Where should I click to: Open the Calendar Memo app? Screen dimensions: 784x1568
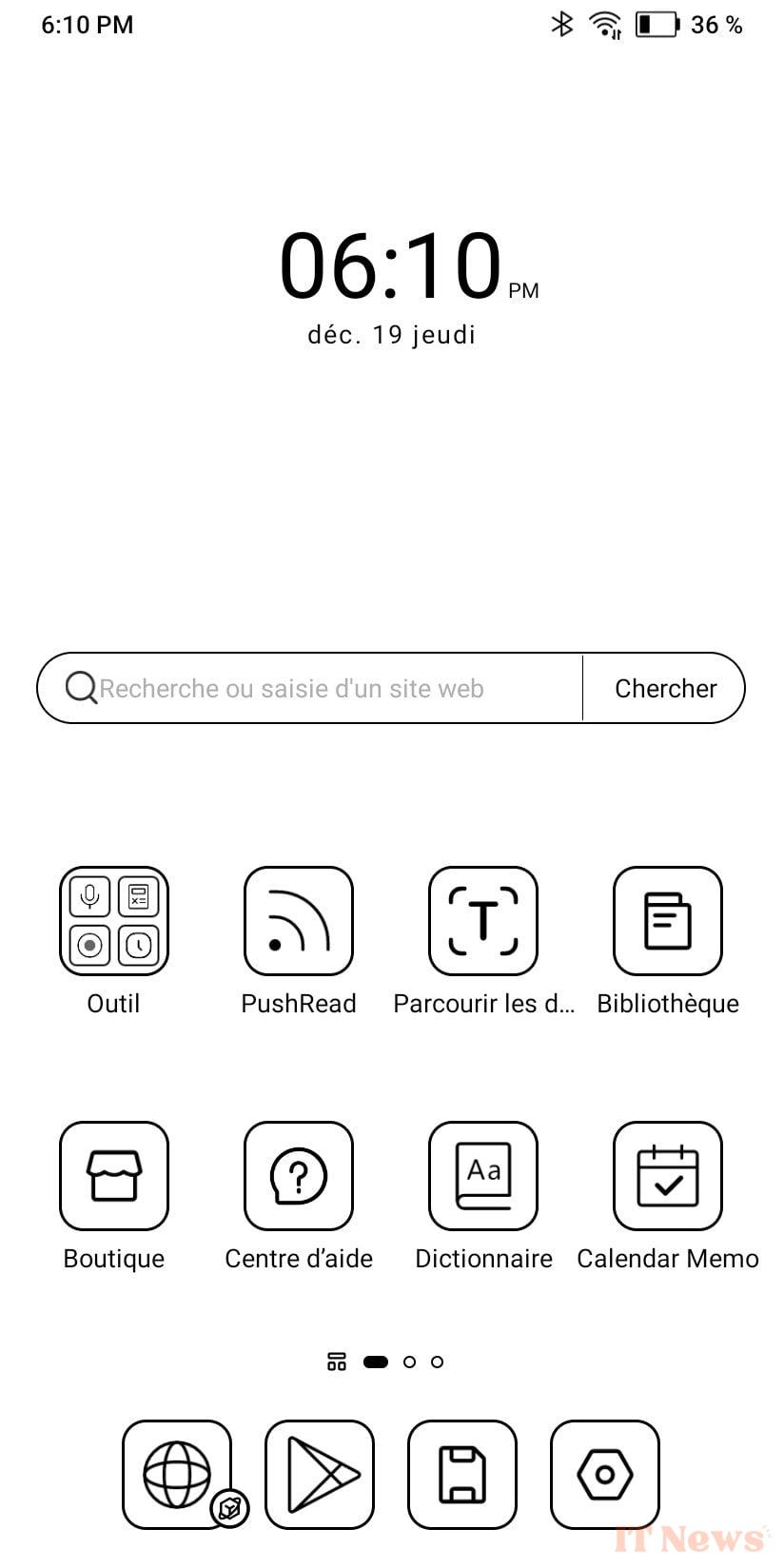point(667,1175)
